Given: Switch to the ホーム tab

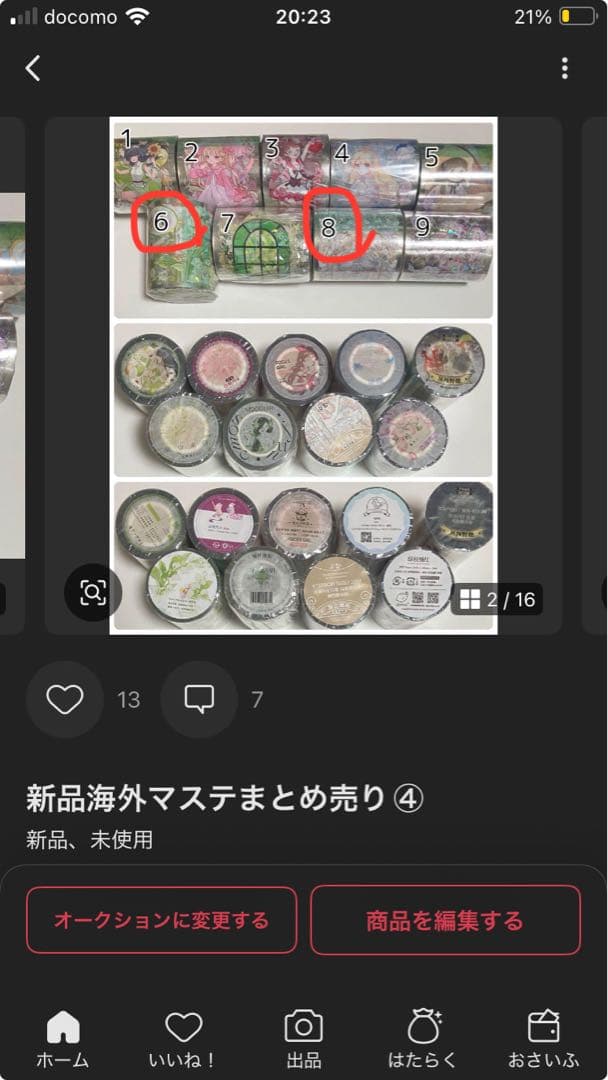Looking at the screenshot, I should tap(63, 1038).
